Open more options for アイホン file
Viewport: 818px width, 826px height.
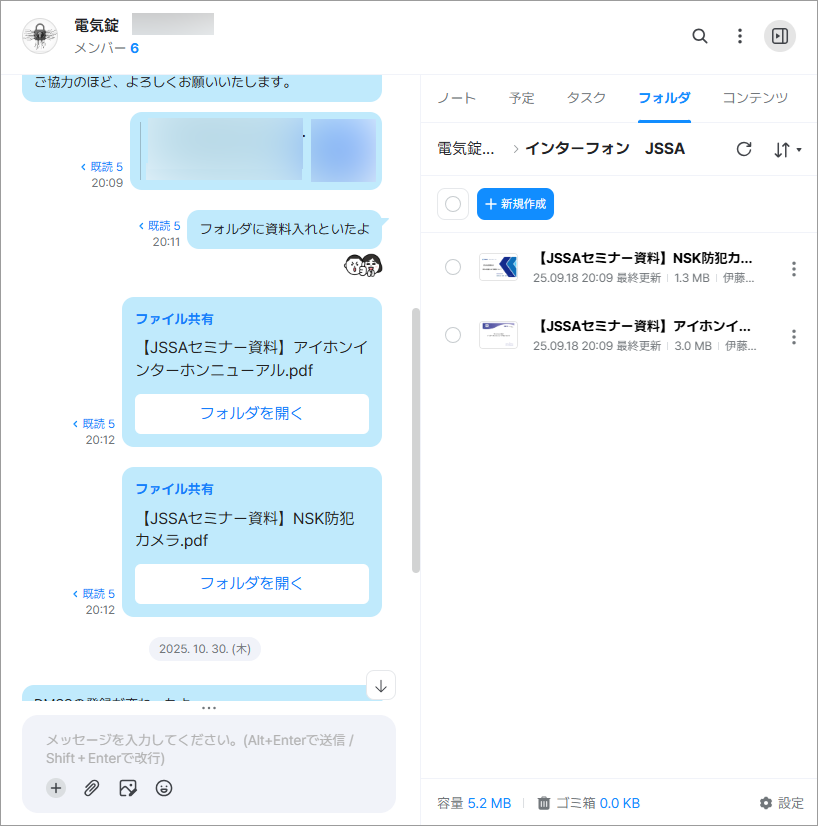click(x=794, y=337)
